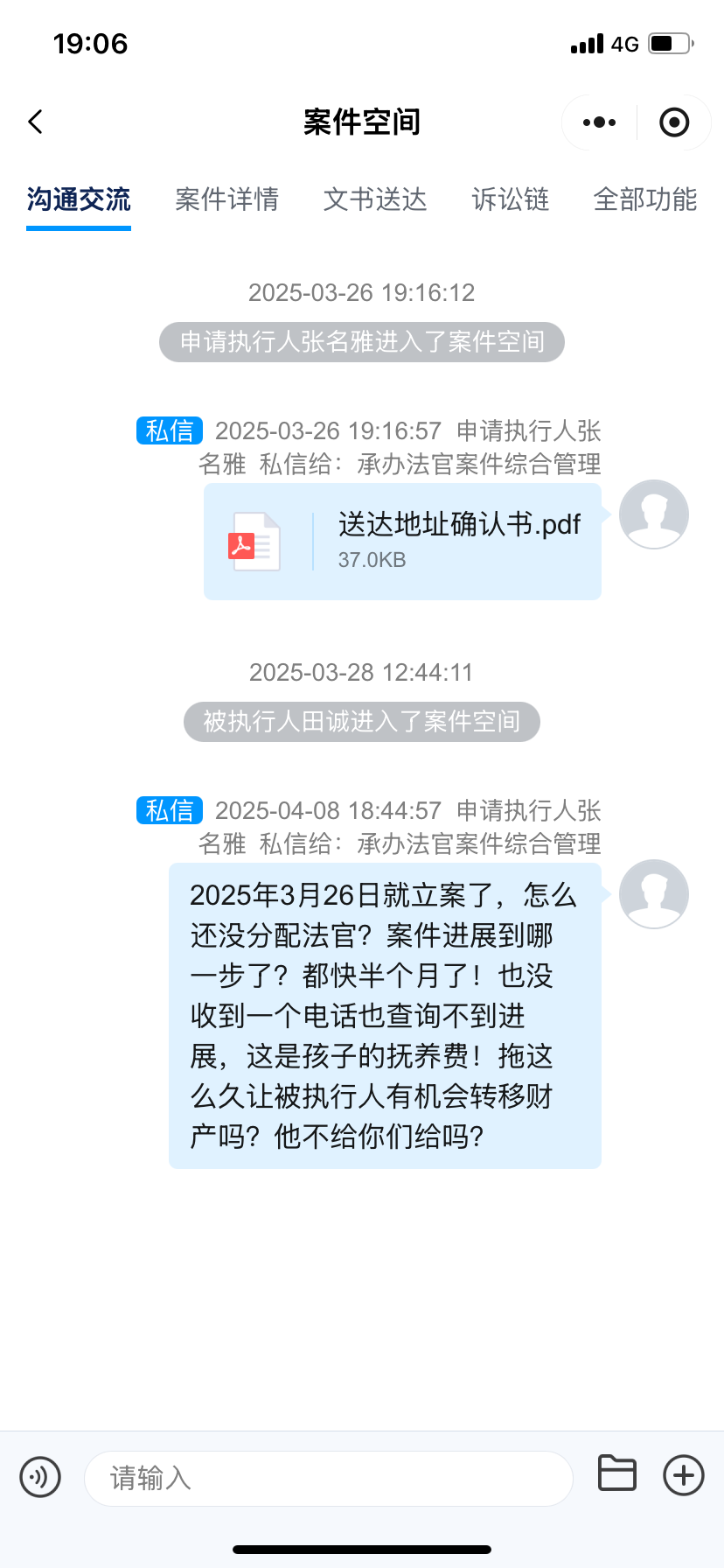The width and height of the screenshot is (724, 1568).
Task: Open the mini program more options menu
Action: pyautogui.click(x=599, y=122)
